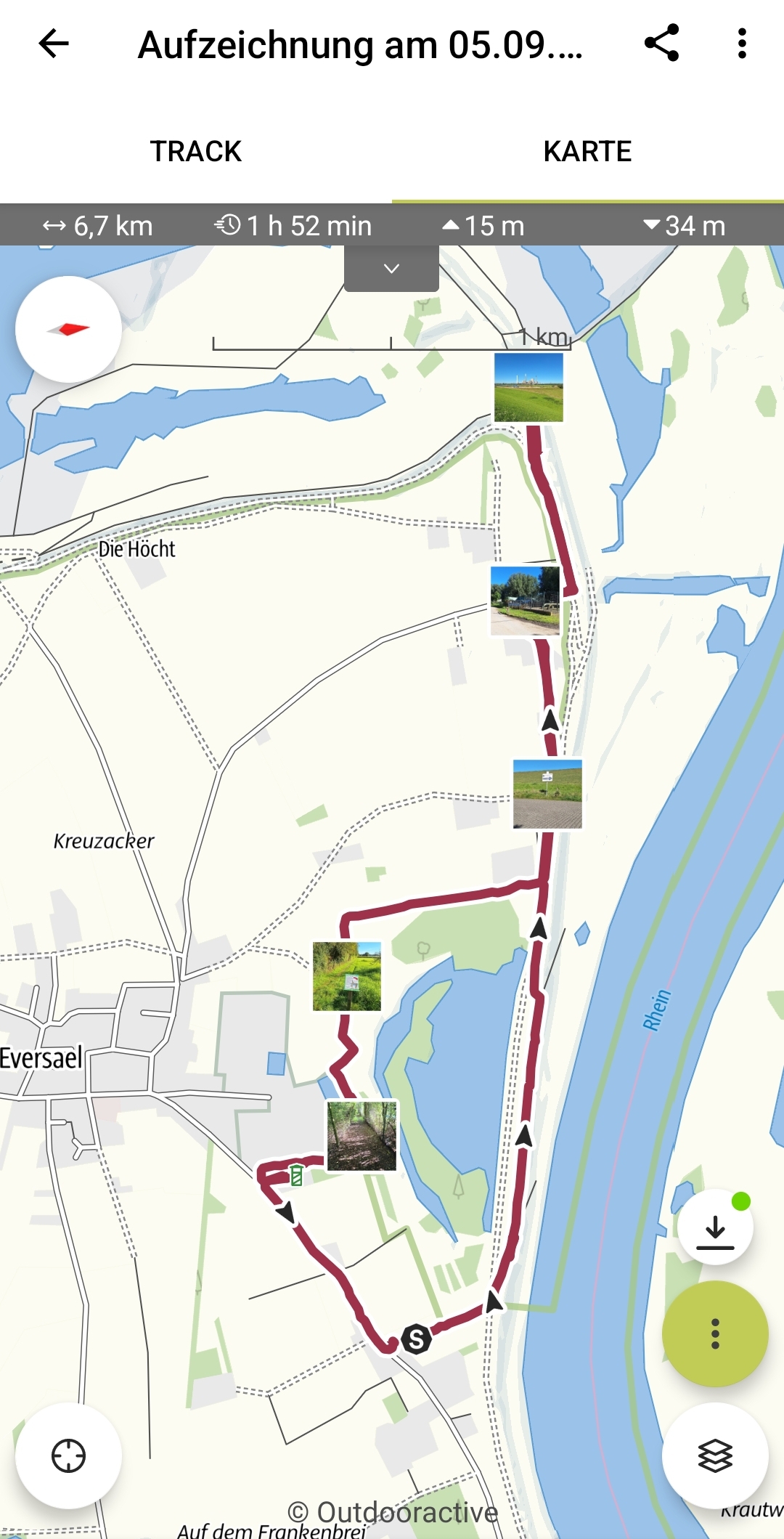Open the photo of the sign in tall grass
Image resolution: width=784 pixels, height=1539 pixels.
(x=347, y=976)
